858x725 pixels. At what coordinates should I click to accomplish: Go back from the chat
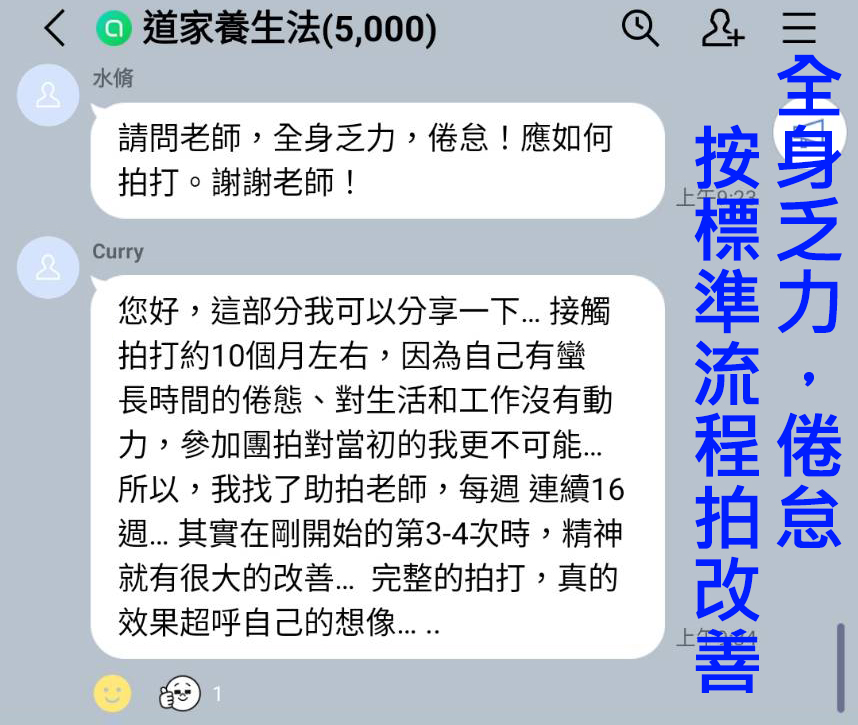tap(55, 28)
